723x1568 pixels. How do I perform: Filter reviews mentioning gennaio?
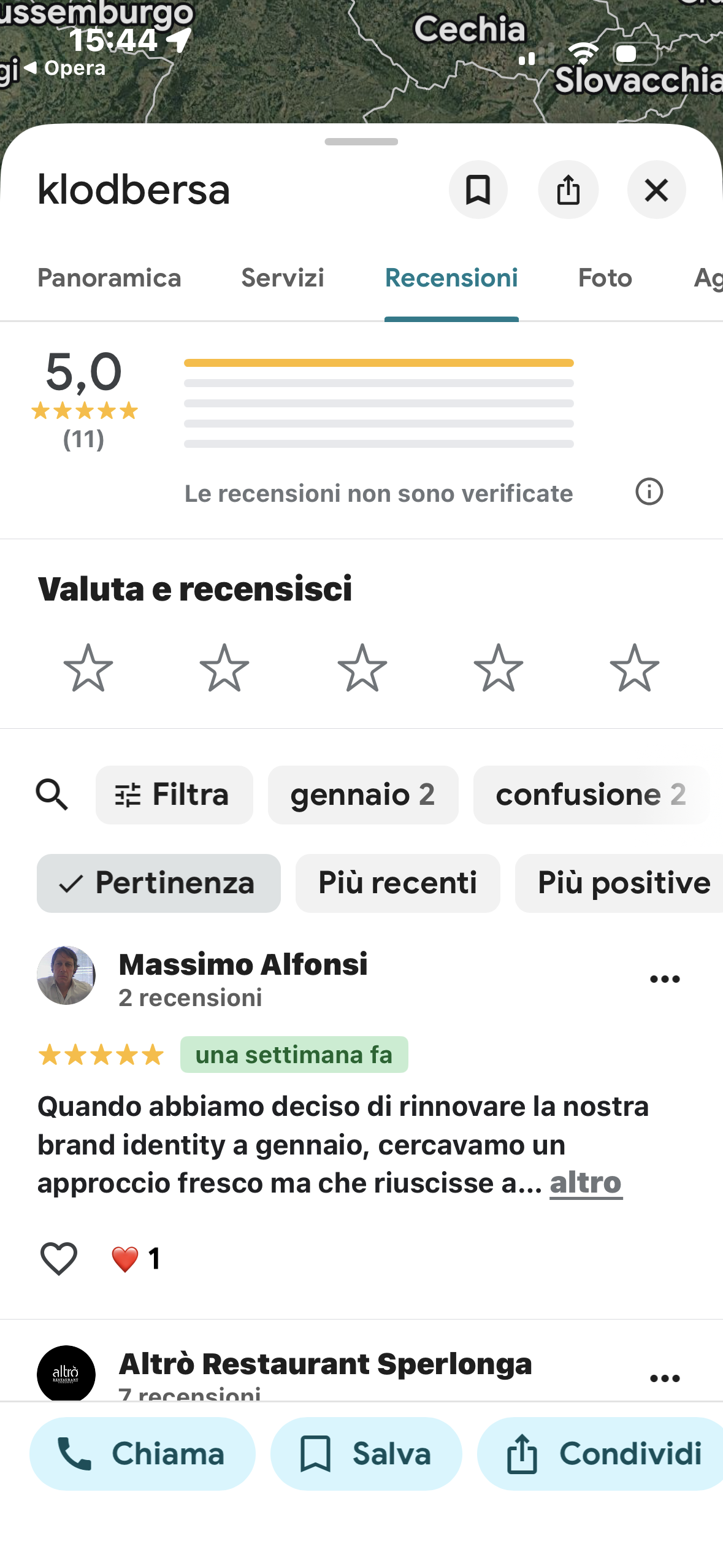click(x=363, y=795)
